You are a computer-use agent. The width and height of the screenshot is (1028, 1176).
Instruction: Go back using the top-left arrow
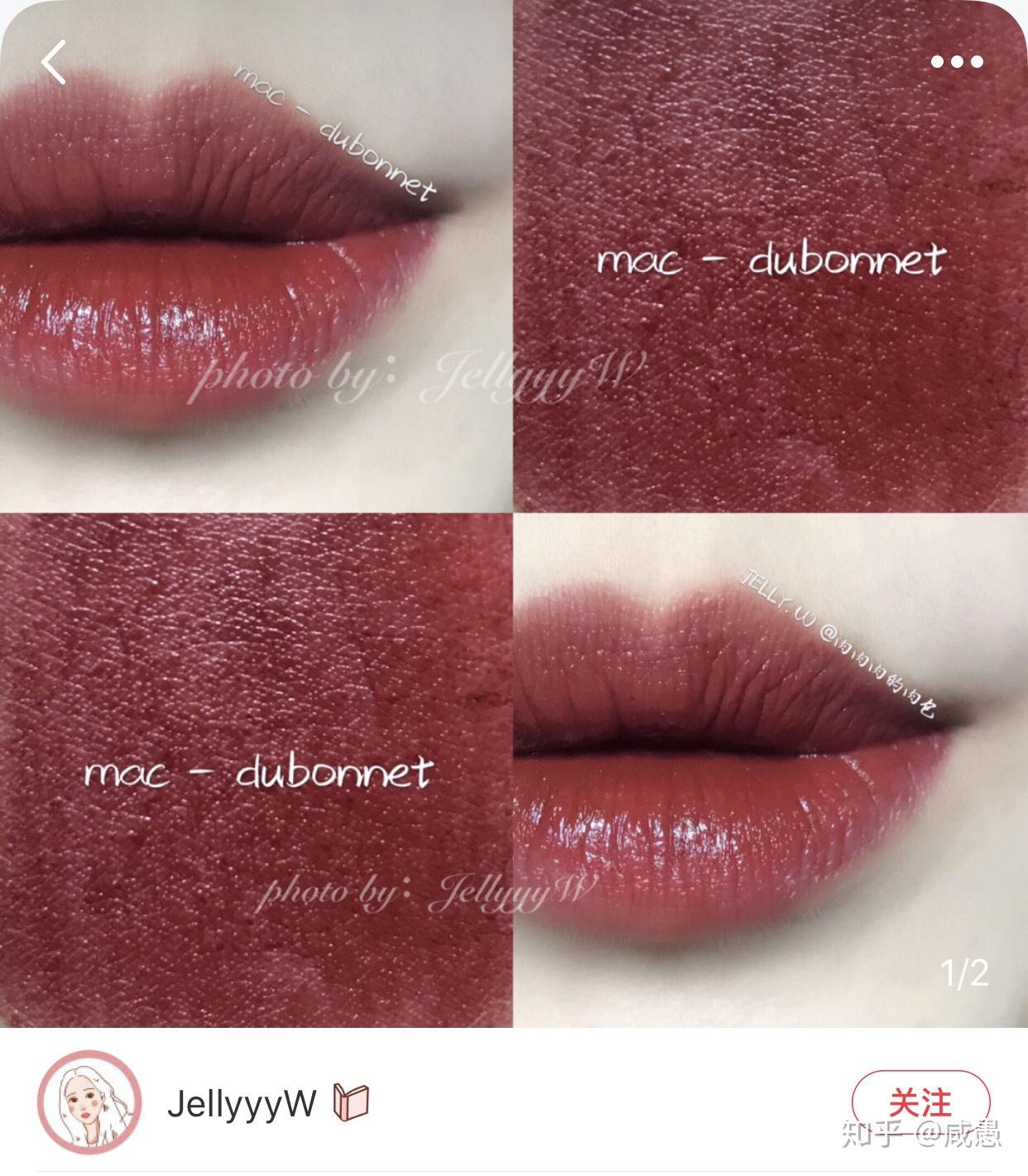pos(55,63)
